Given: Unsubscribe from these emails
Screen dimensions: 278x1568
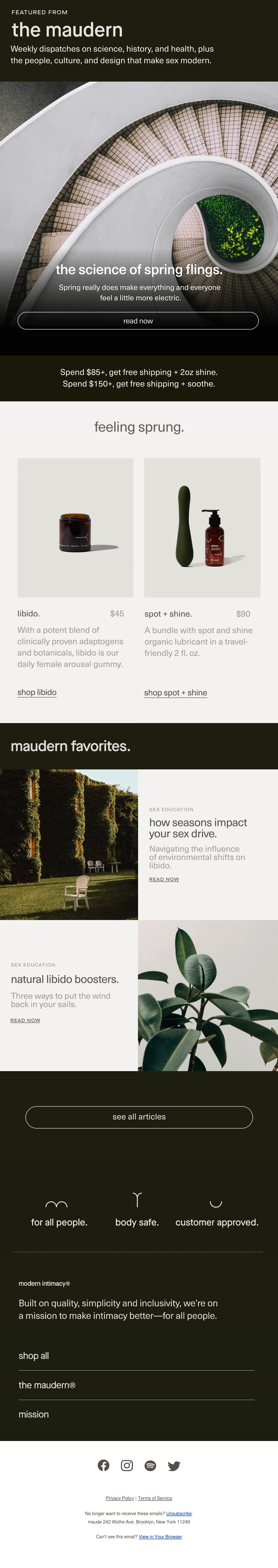Looking at the screenshot, I should coord(179,1513).
